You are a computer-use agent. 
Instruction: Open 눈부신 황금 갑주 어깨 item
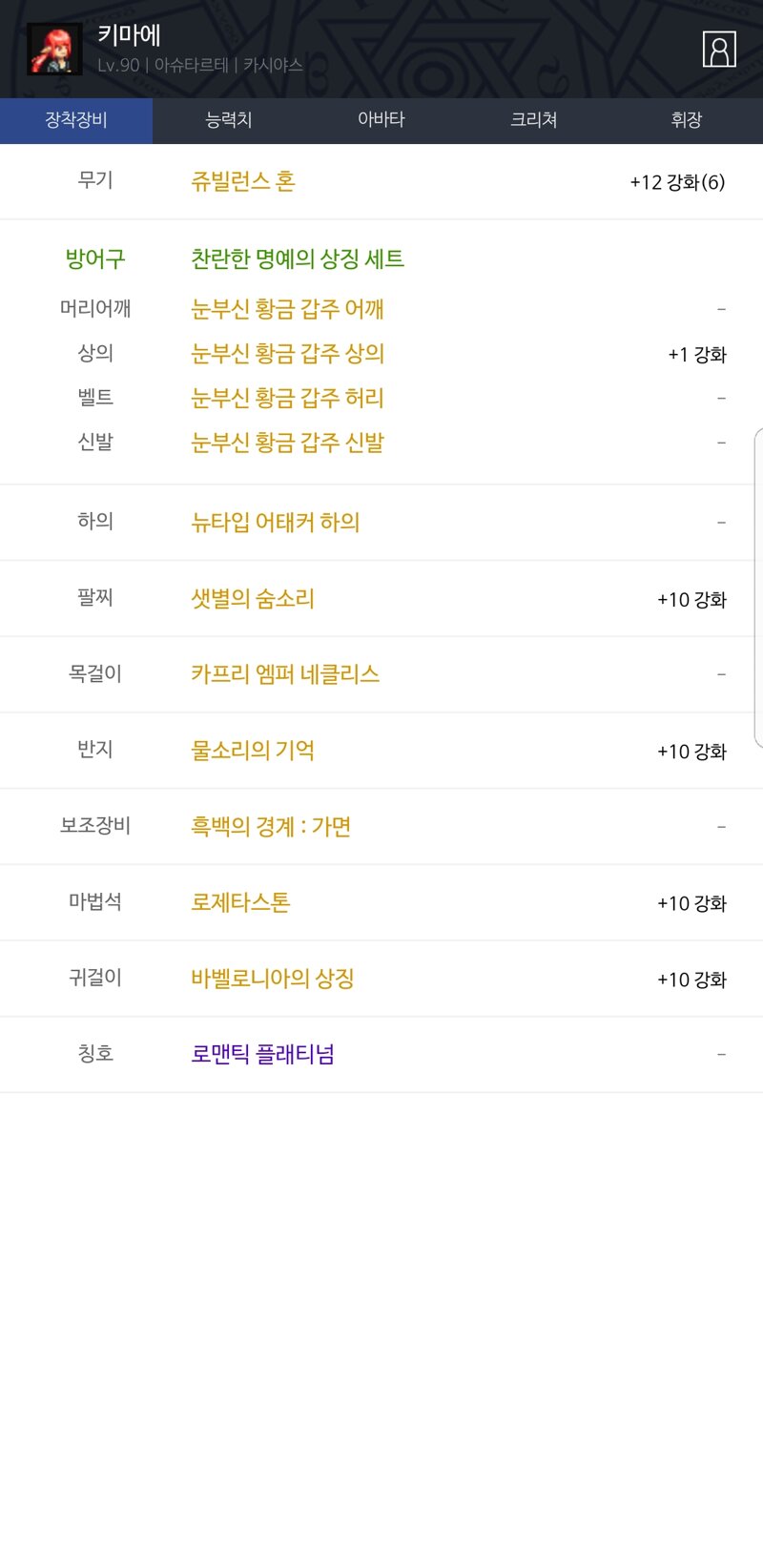287,309
